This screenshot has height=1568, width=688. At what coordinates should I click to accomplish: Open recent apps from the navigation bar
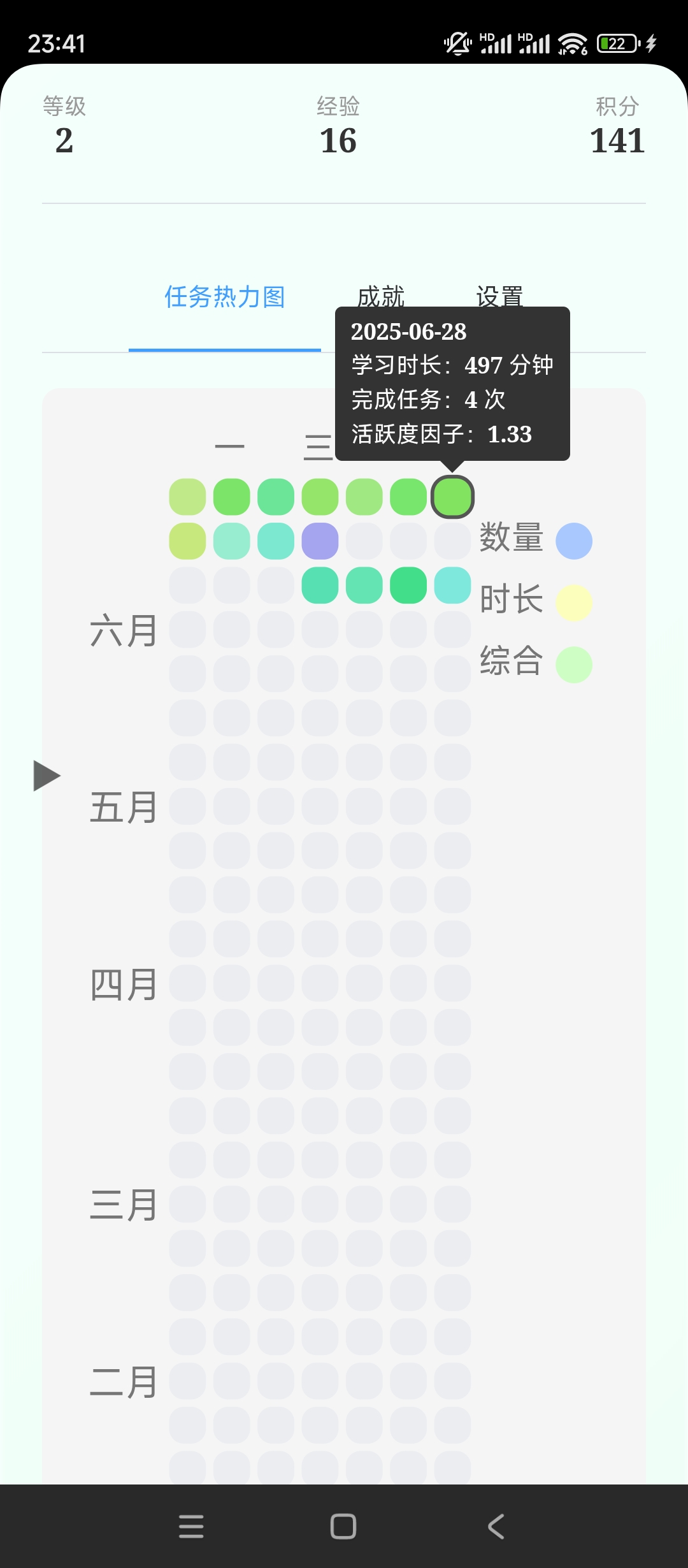click(x=191, y=1526)
